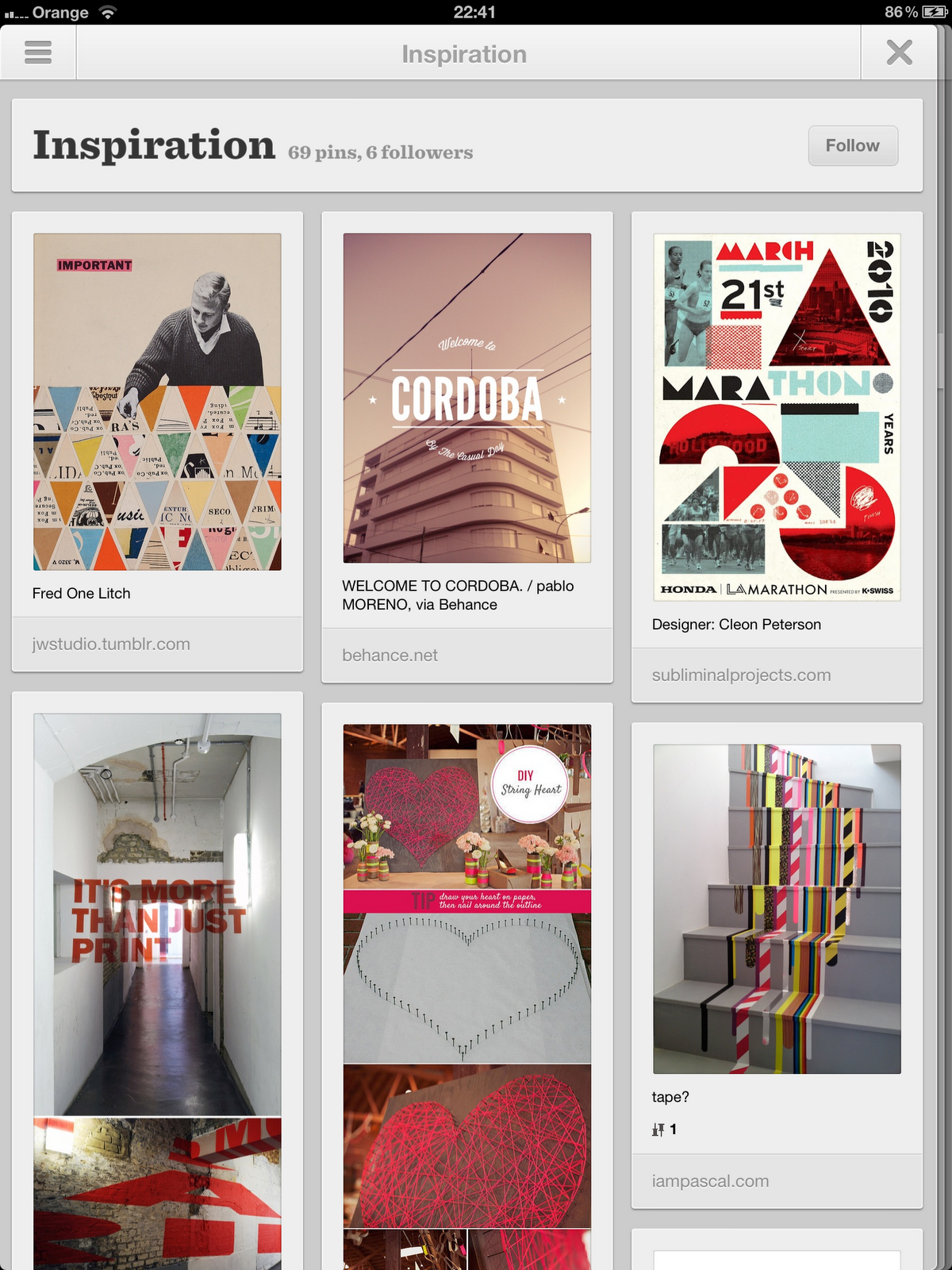Screen dimensions: 952x1270
Task: Visit source subliminalprojects.com
Action: tap(741, 675)
